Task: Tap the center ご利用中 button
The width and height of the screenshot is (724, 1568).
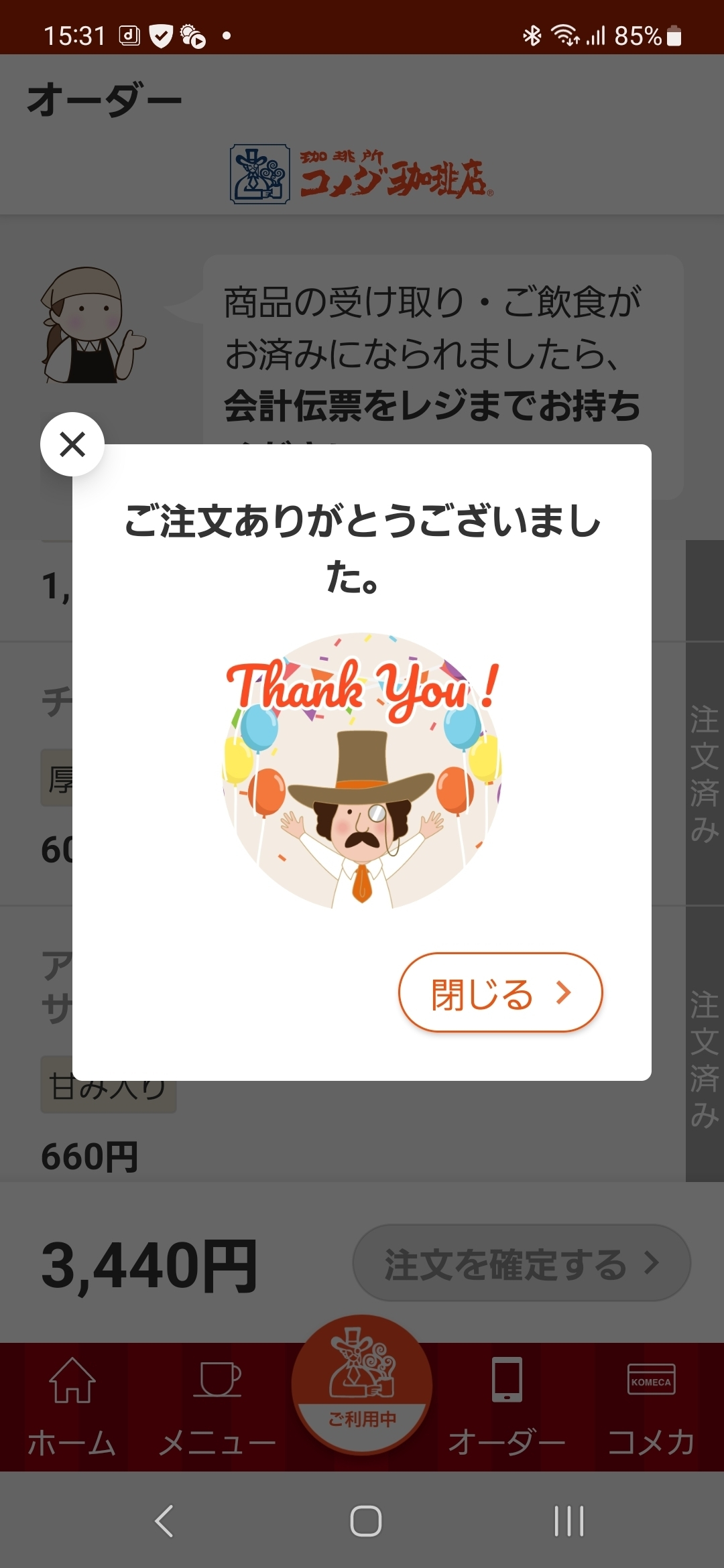Action: [362, 1385]
